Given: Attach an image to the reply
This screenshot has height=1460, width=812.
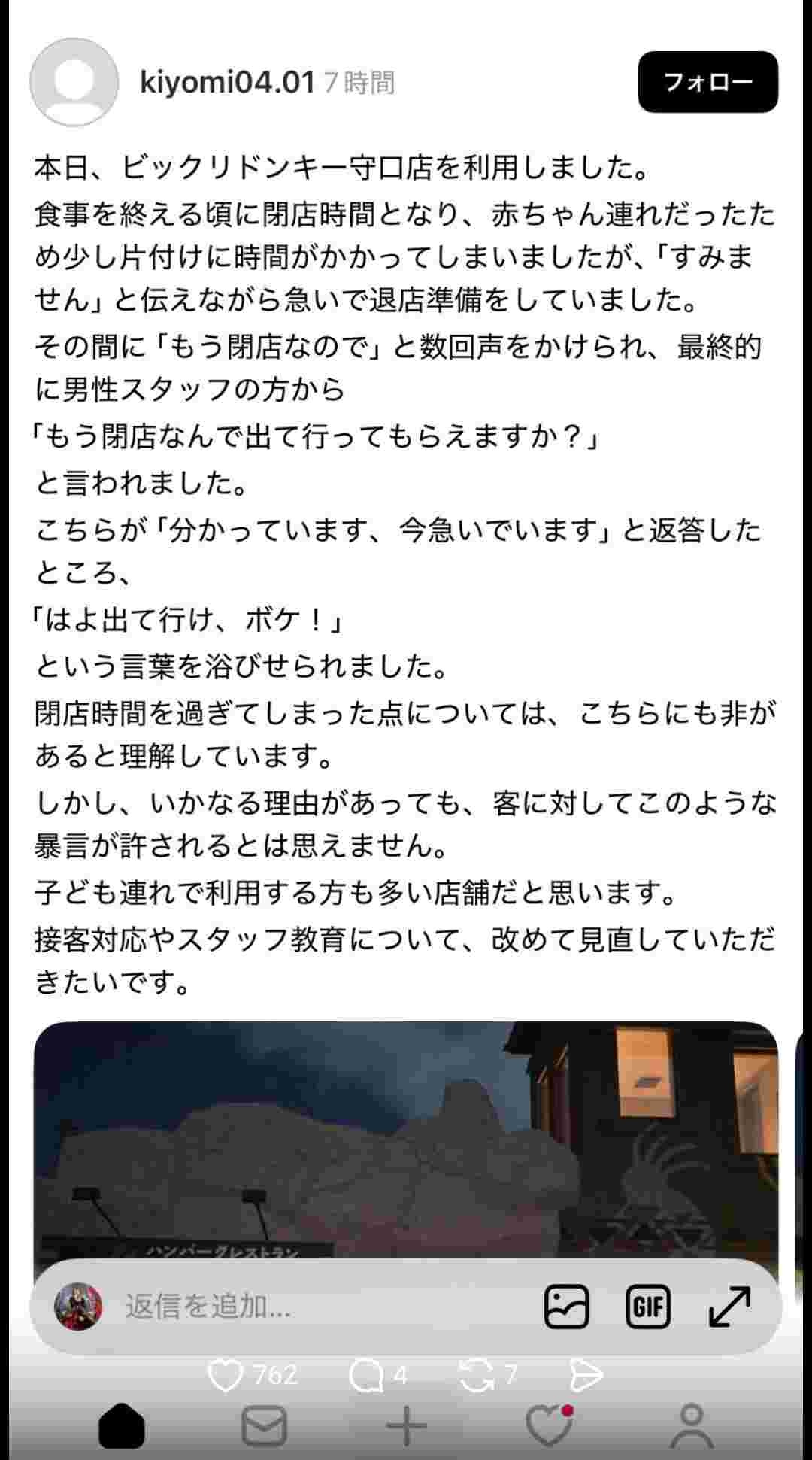Looking at the screenshot, I should [566, 1307].
